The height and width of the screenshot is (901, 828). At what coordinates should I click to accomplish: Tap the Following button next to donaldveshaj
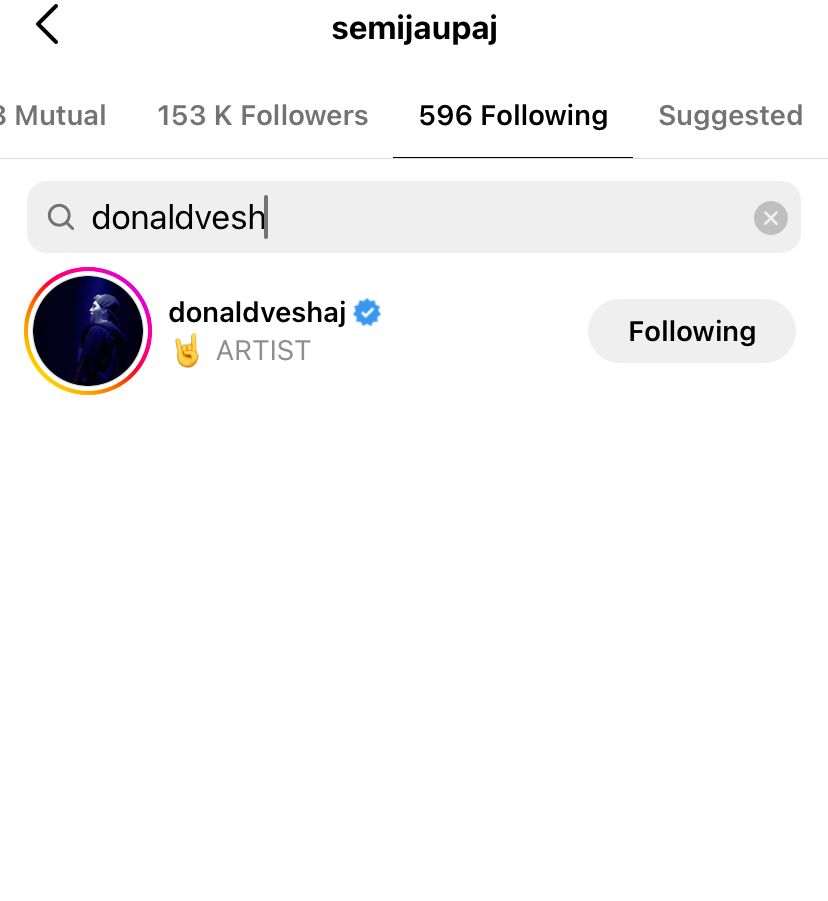point(691,331)
